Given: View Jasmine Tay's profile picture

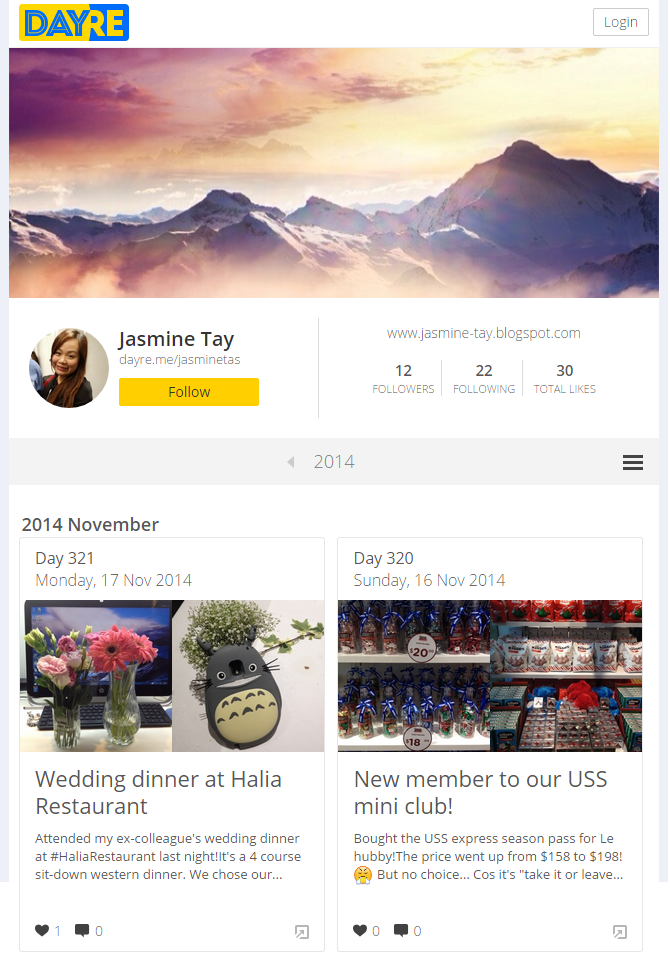Looking at the screenshot, I should (x=69, y=368).
